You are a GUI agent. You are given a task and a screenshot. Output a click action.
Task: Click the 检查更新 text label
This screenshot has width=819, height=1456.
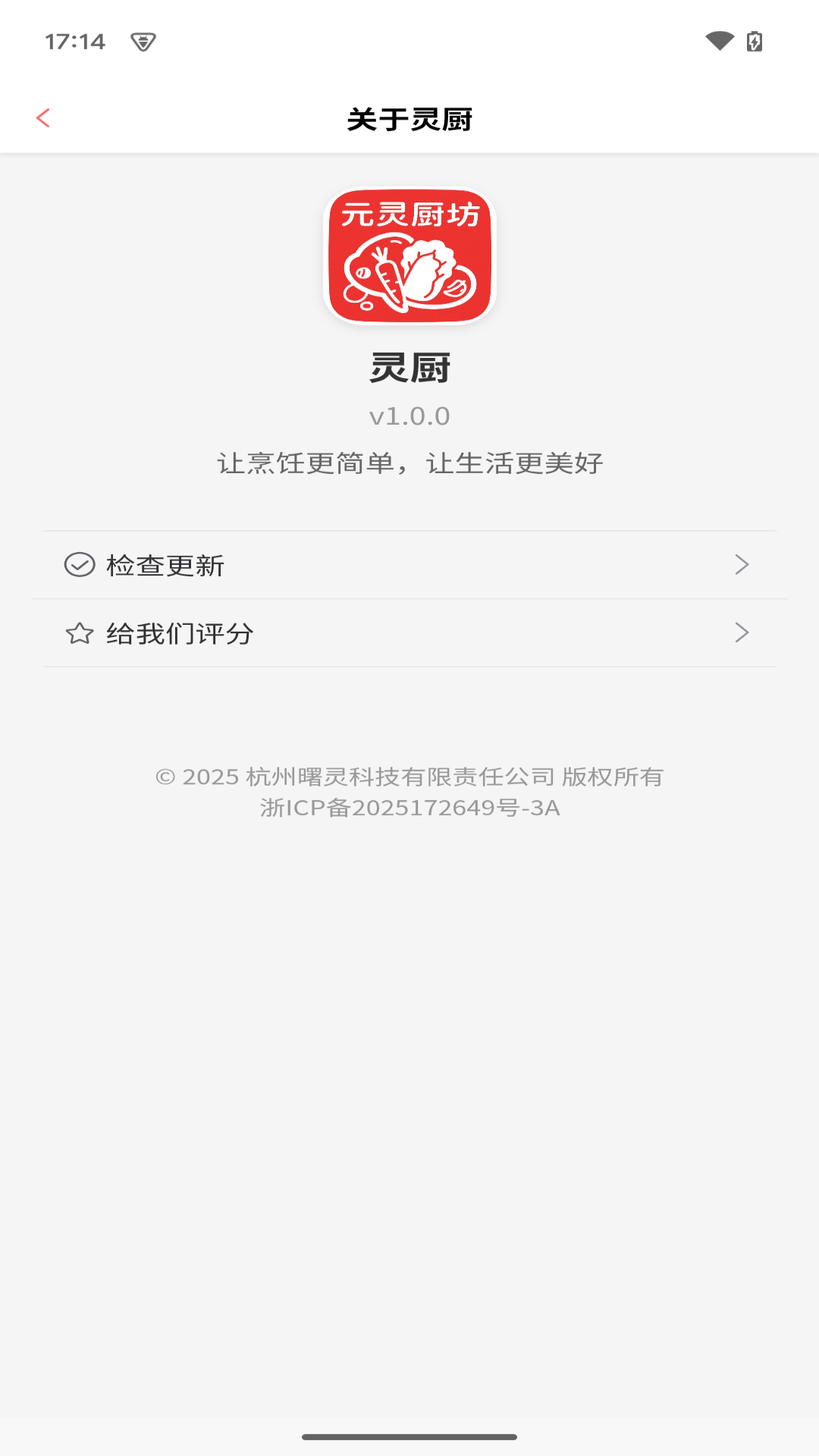164,564
